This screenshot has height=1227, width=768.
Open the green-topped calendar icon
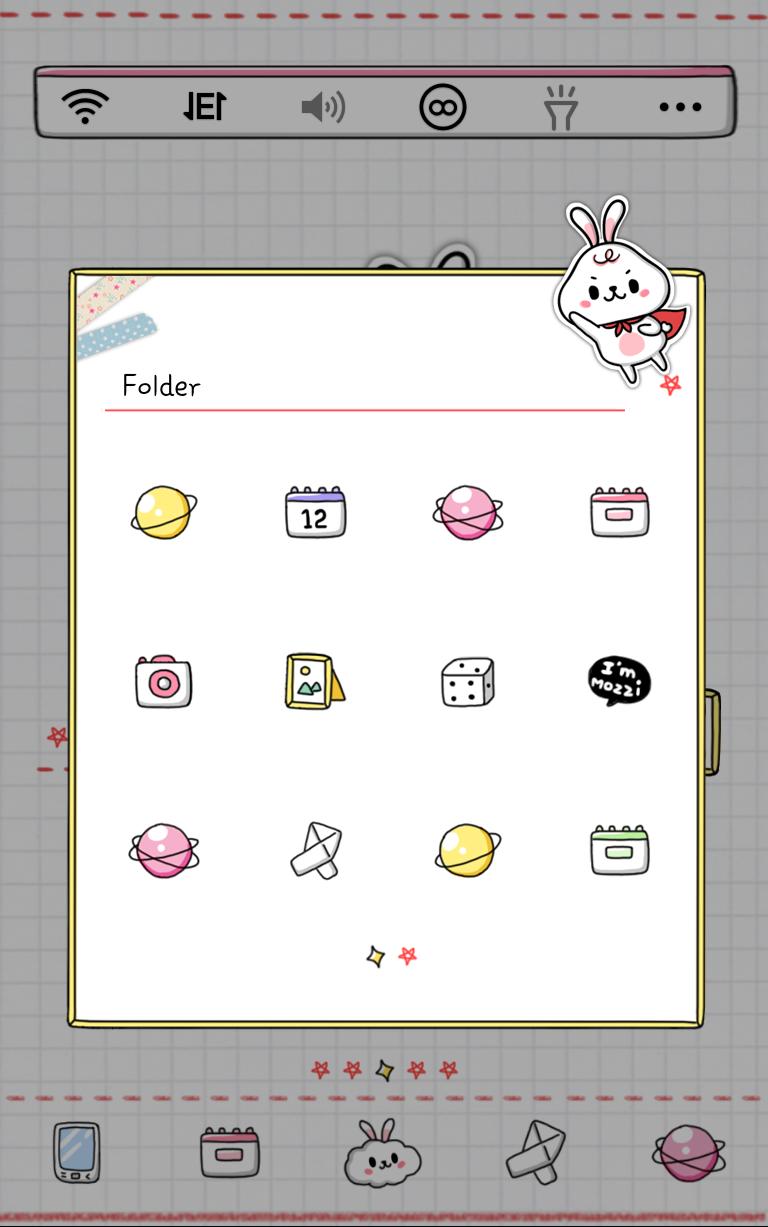coord(619,850)
